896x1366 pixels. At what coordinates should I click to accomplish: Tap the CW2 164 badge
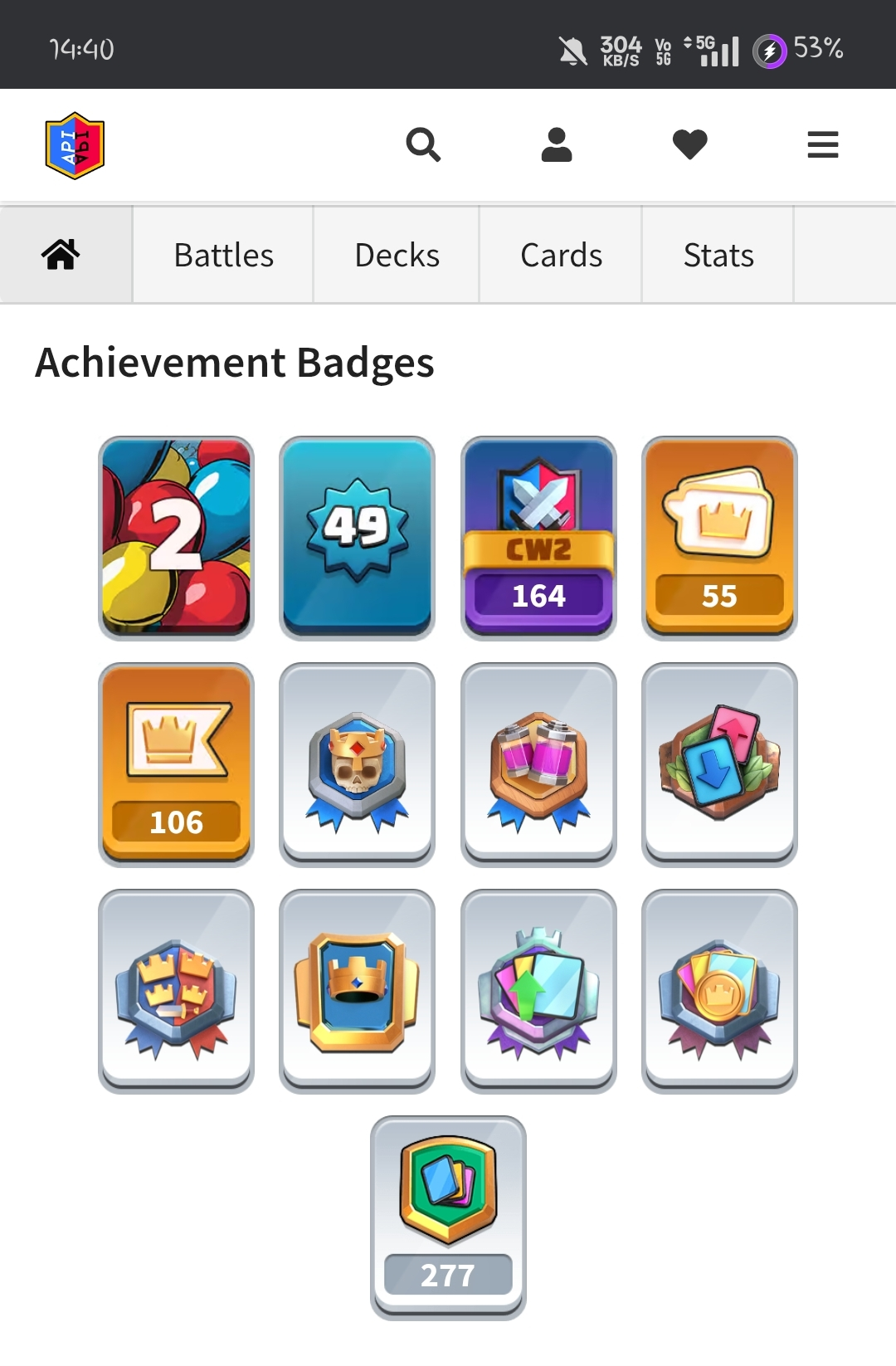click(538, 538)
